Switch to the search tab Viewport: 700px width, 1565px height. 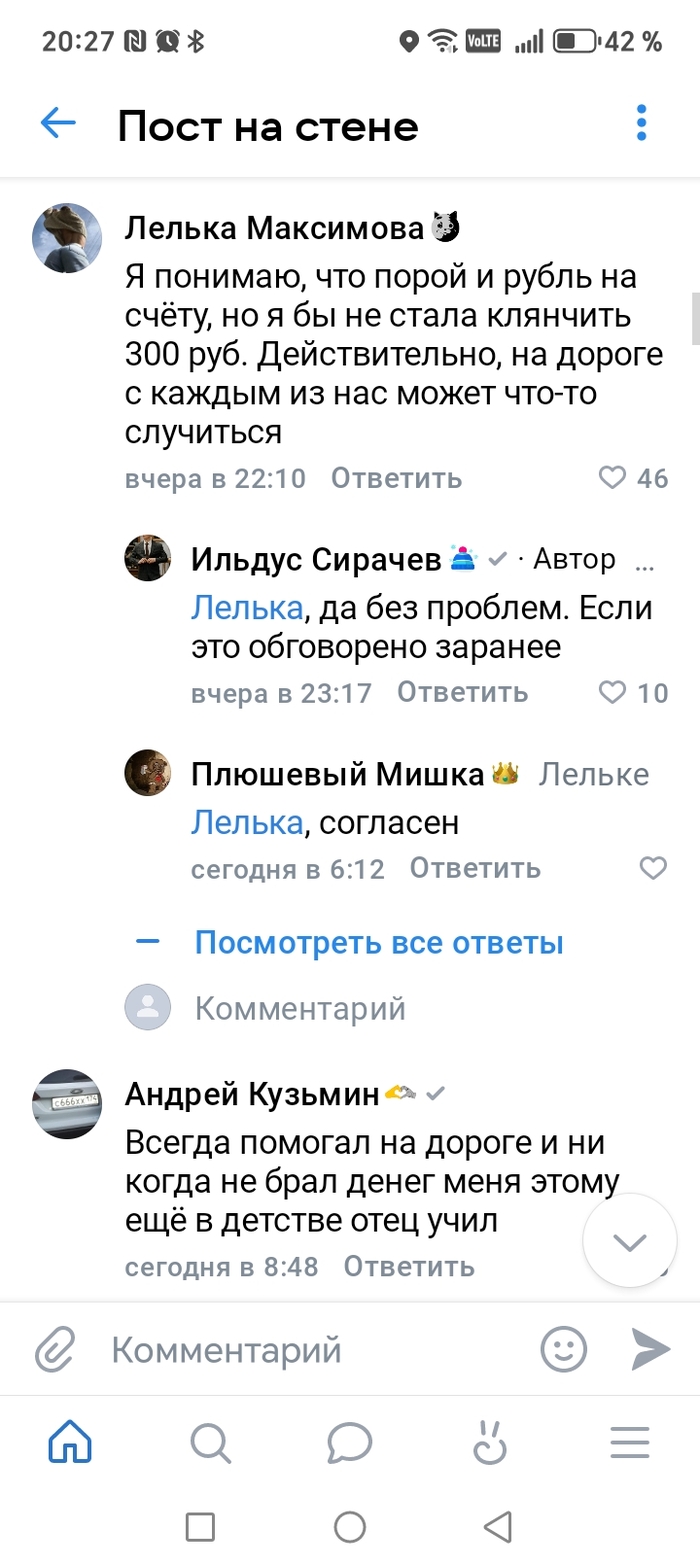[x=210, y=1443]
